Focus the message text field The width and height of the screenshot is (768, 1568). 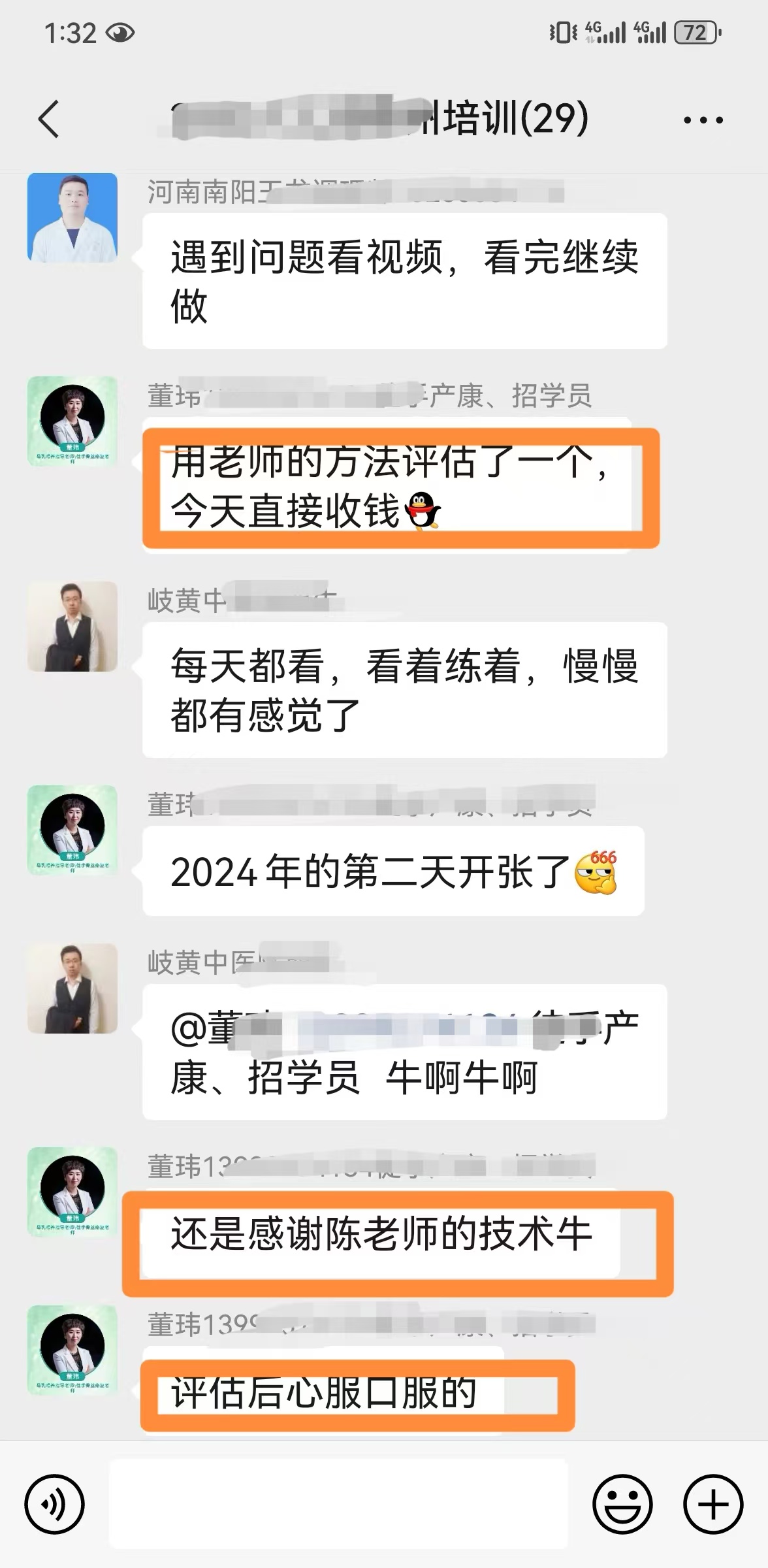pyautogui.click(x=338, y=1504)
